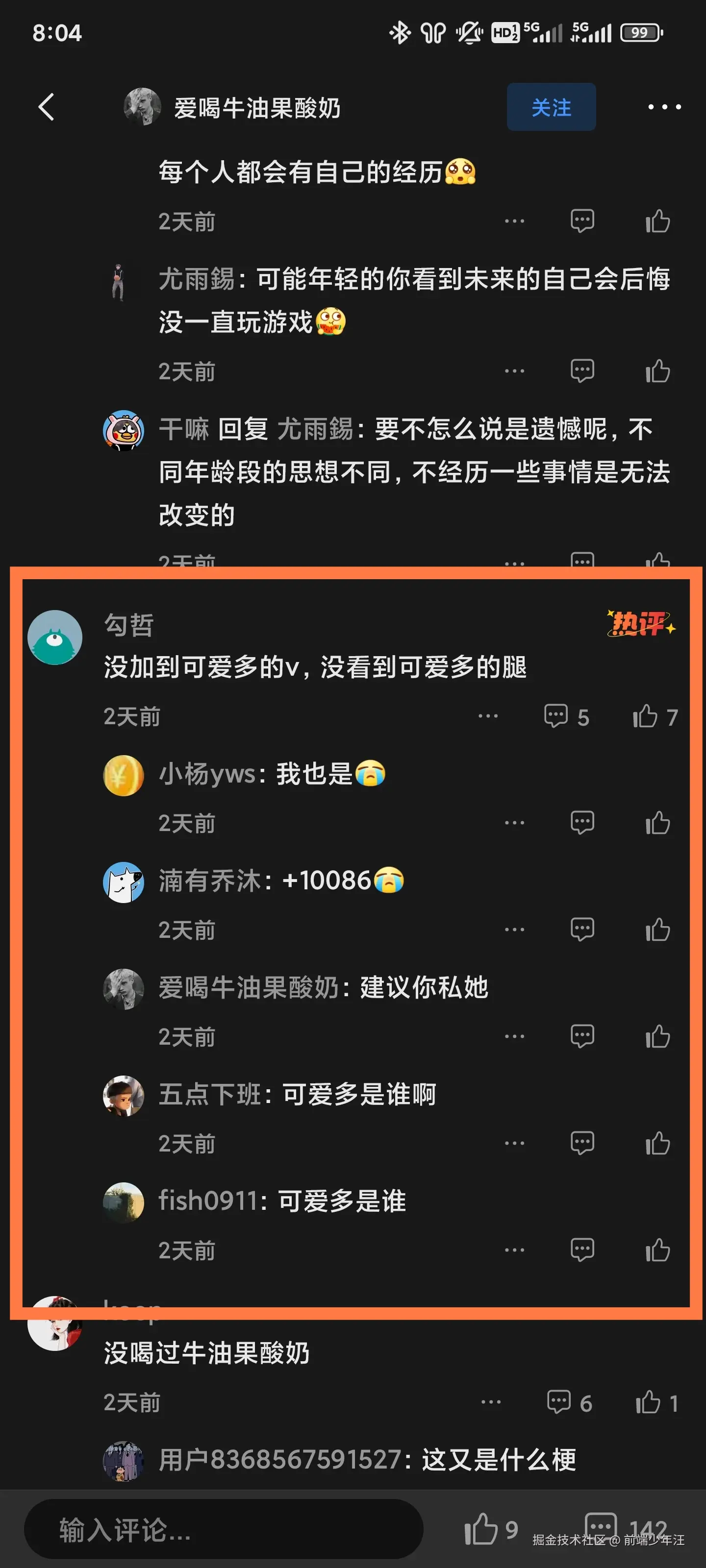Like 爱喝牛油果酸奶's reply 建议你私她

(657, 1036)
